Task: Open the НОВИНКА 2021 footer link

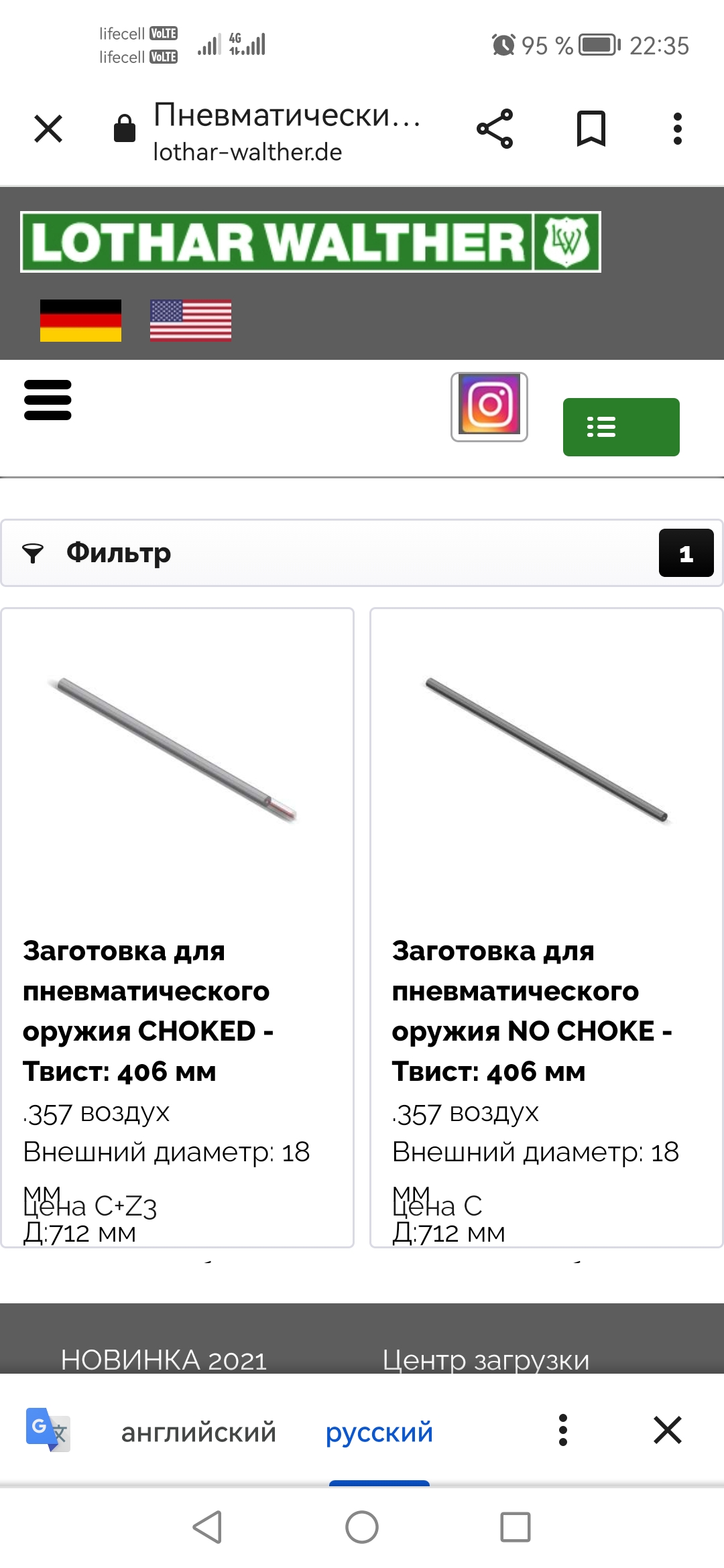Action: point(164,1360)
